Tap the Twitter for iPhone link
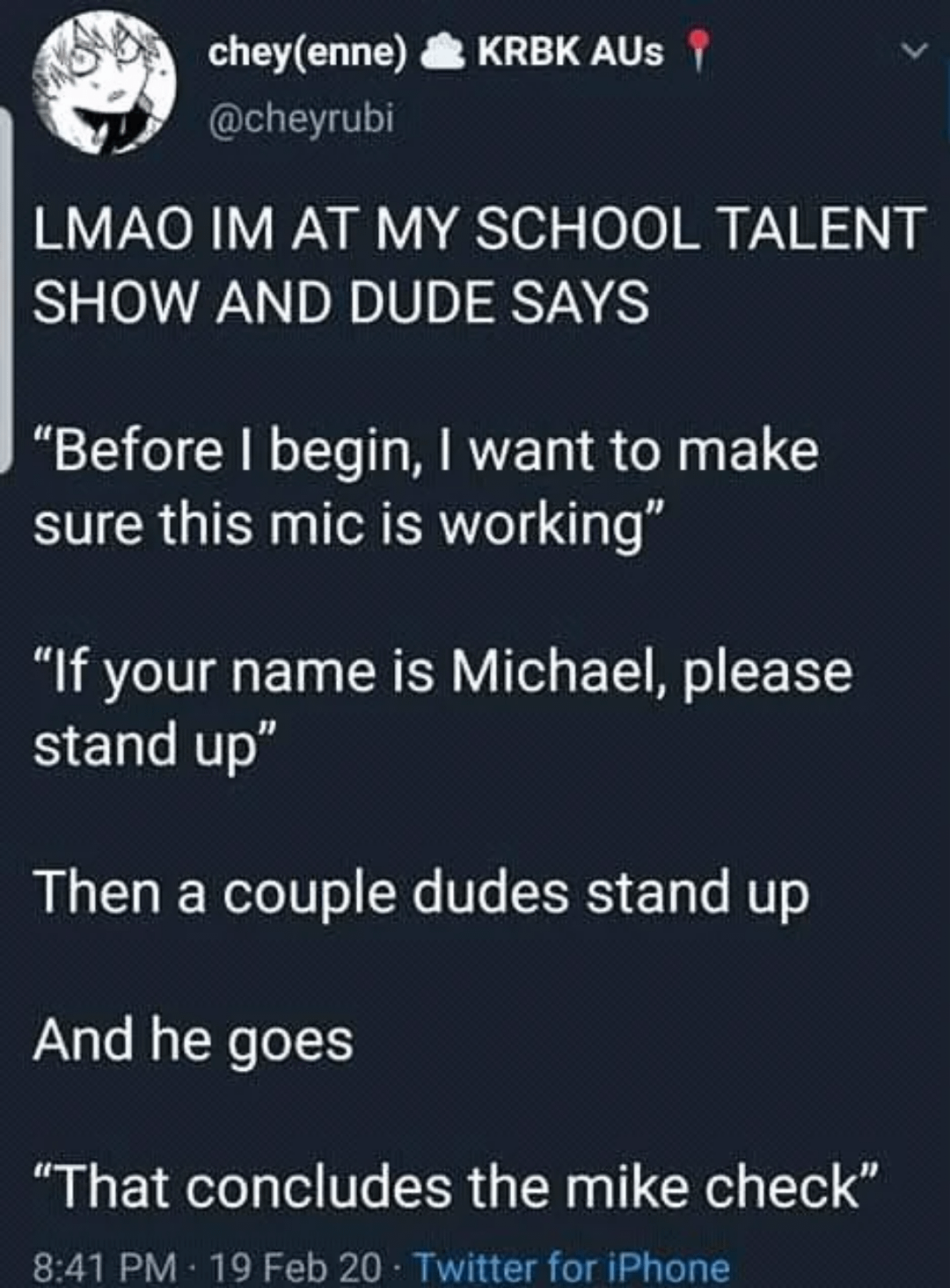Screen dimensions: 950x1288 tap(572, 1267)
